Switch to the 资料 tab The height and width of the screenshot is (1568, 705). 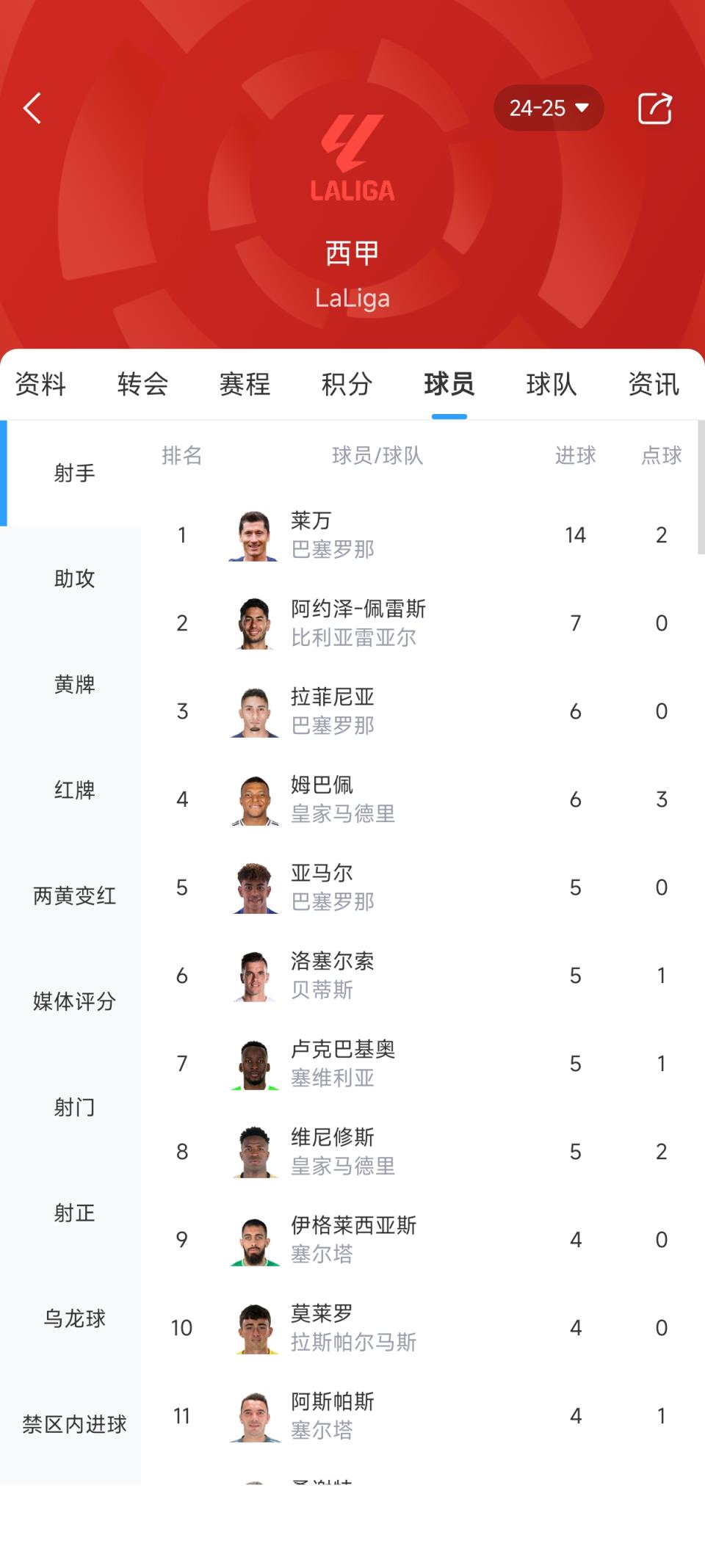click(41, 384)
